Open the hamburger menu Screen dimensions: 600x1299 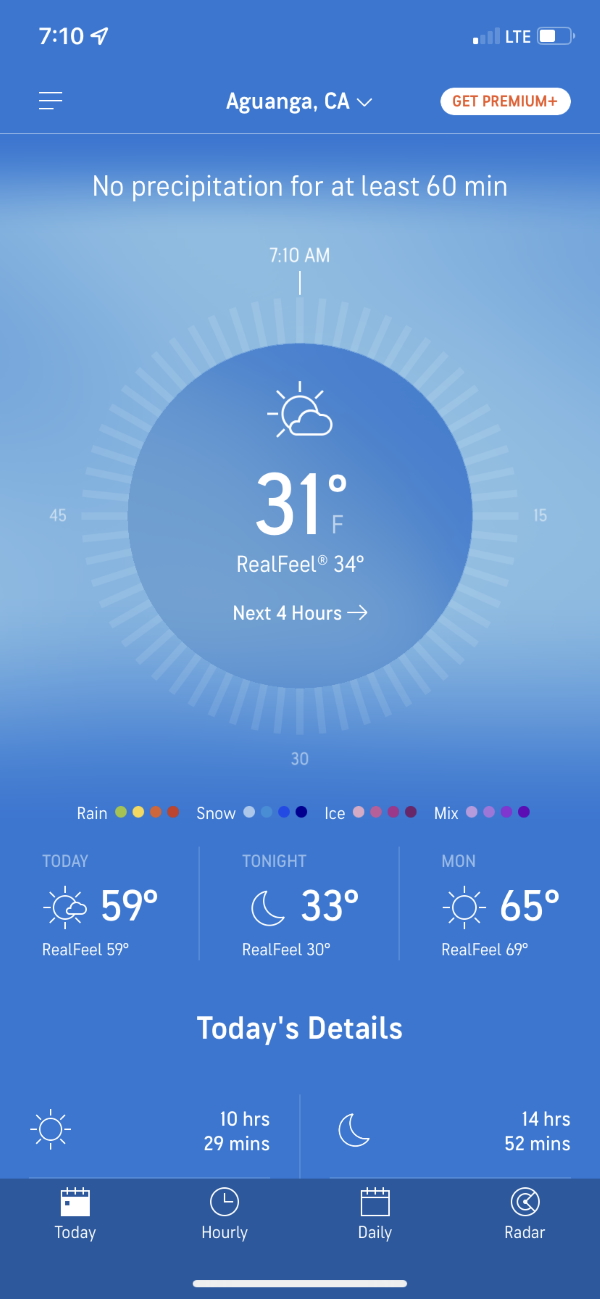pyautogui.click(x=50, y=101)
